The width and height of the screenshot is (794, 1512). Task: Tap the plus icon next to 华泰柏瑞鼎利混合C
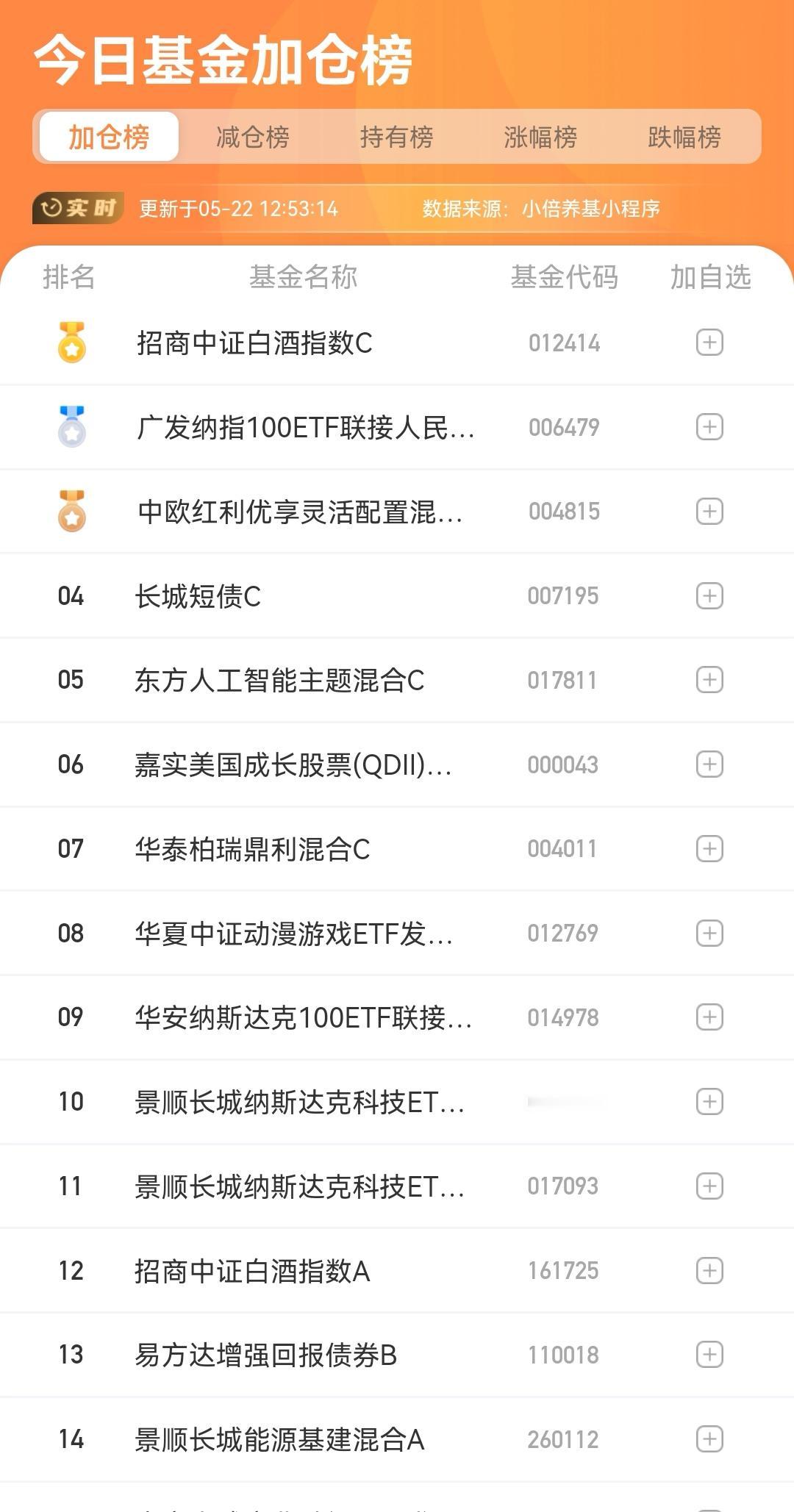point(709,849)
